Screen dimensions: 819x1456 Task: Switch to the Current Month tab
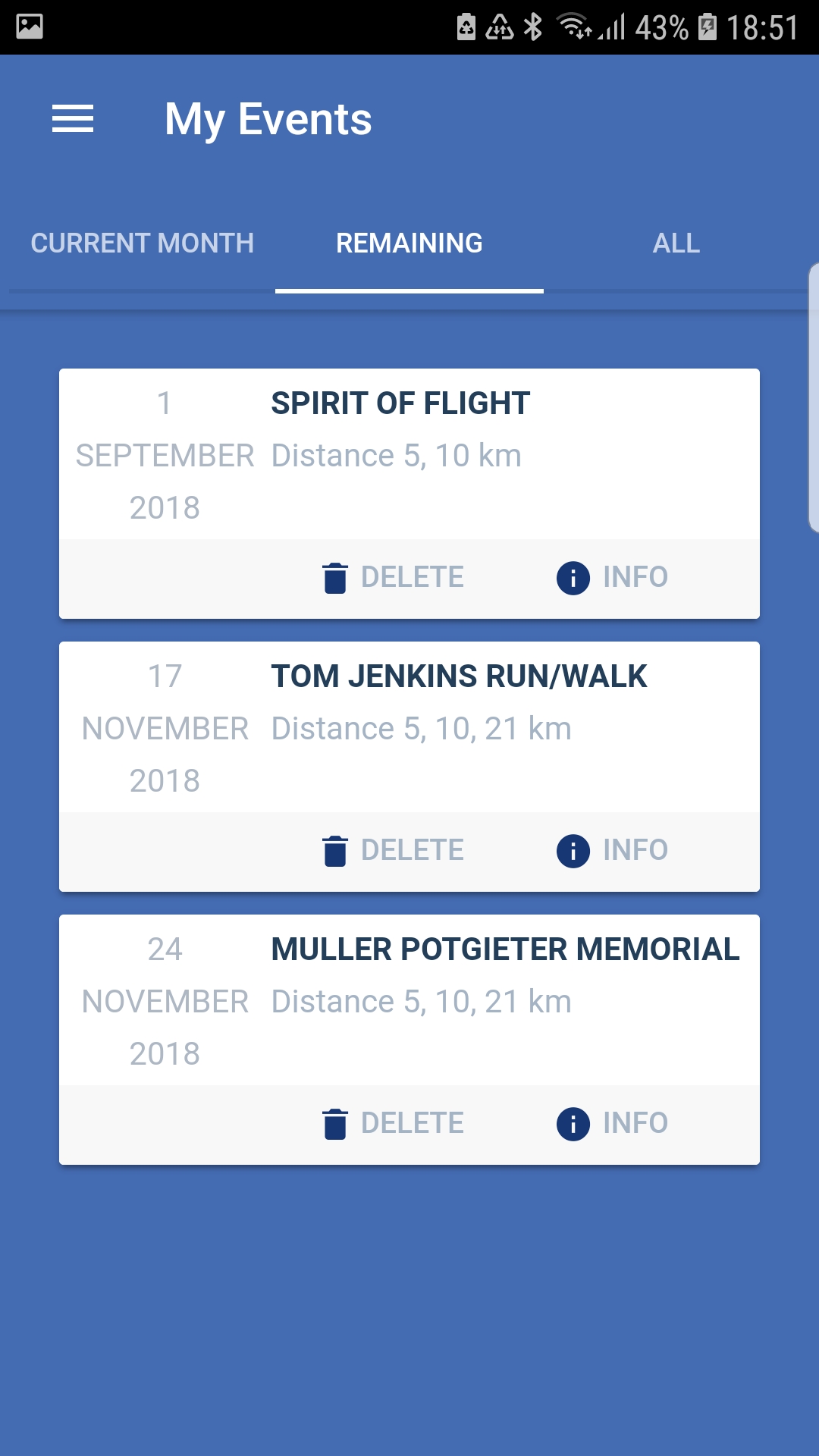pyautogui.click(x=142, y=243)
